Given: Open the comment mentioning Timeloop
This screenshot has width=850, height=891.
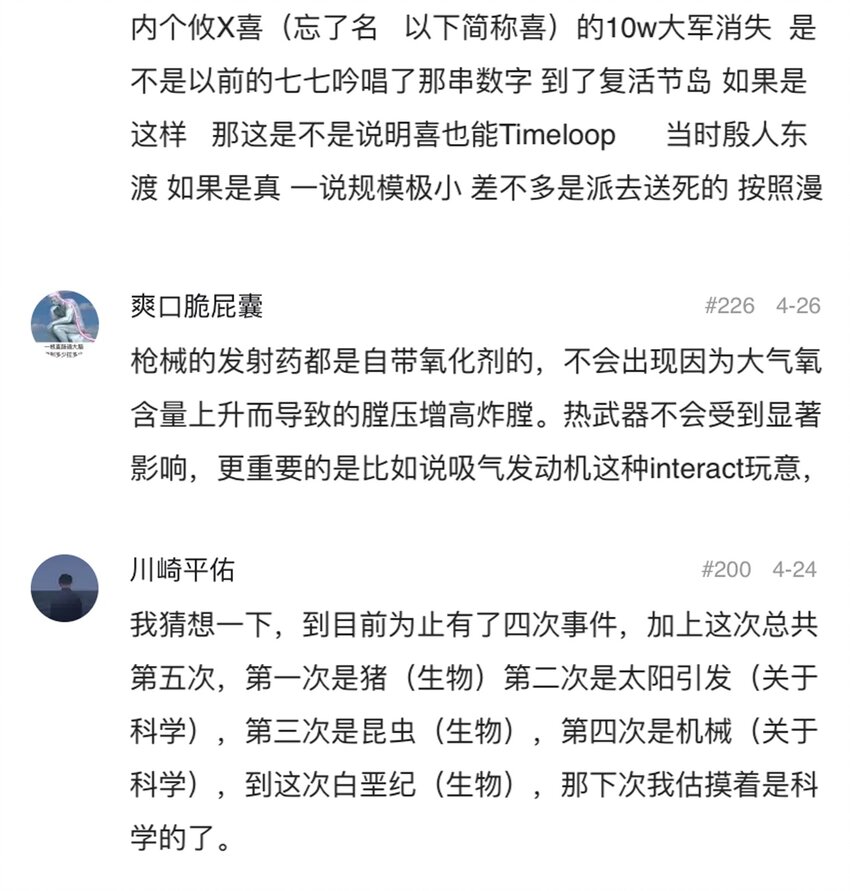Looking at the screenshot, I should click(477, 108).
